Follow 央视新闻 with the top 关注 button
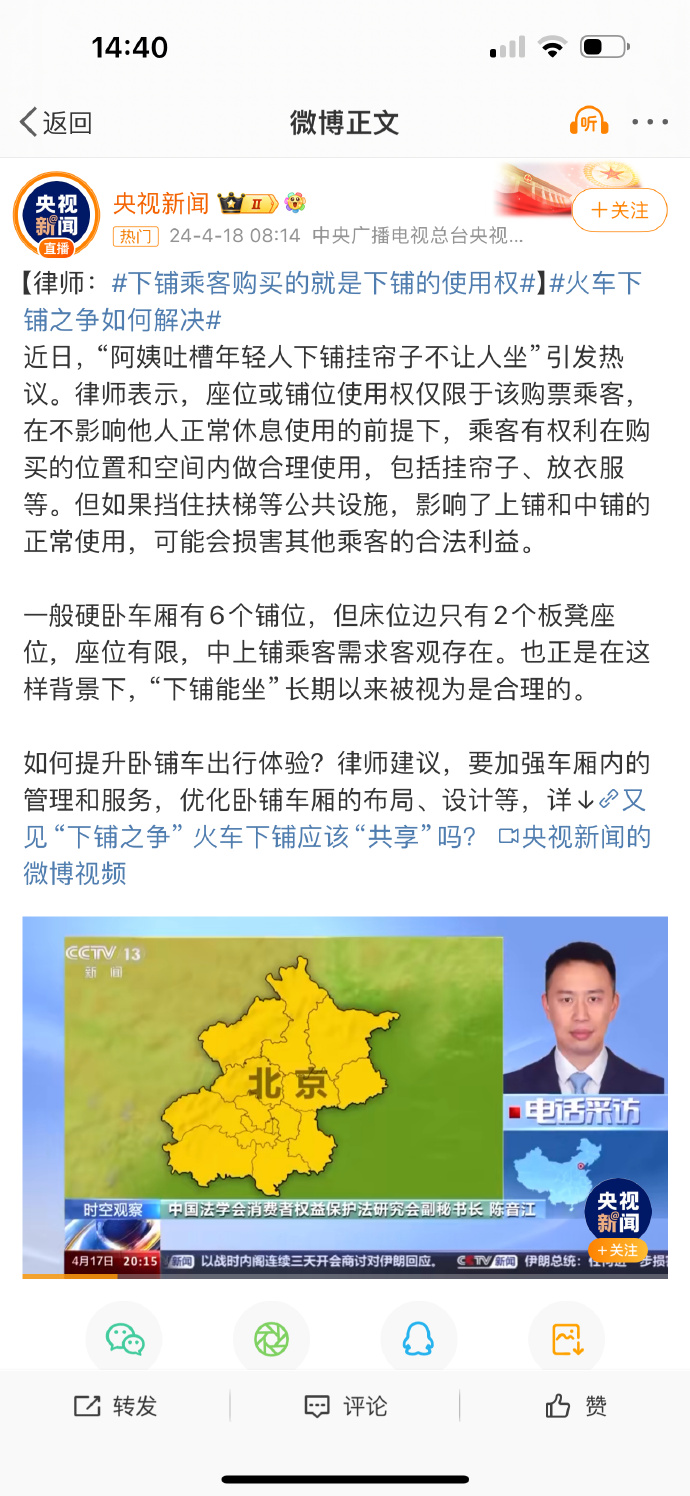Image resolution: width=690 pixels, height=1496 pixels. [x=619, y=210]
